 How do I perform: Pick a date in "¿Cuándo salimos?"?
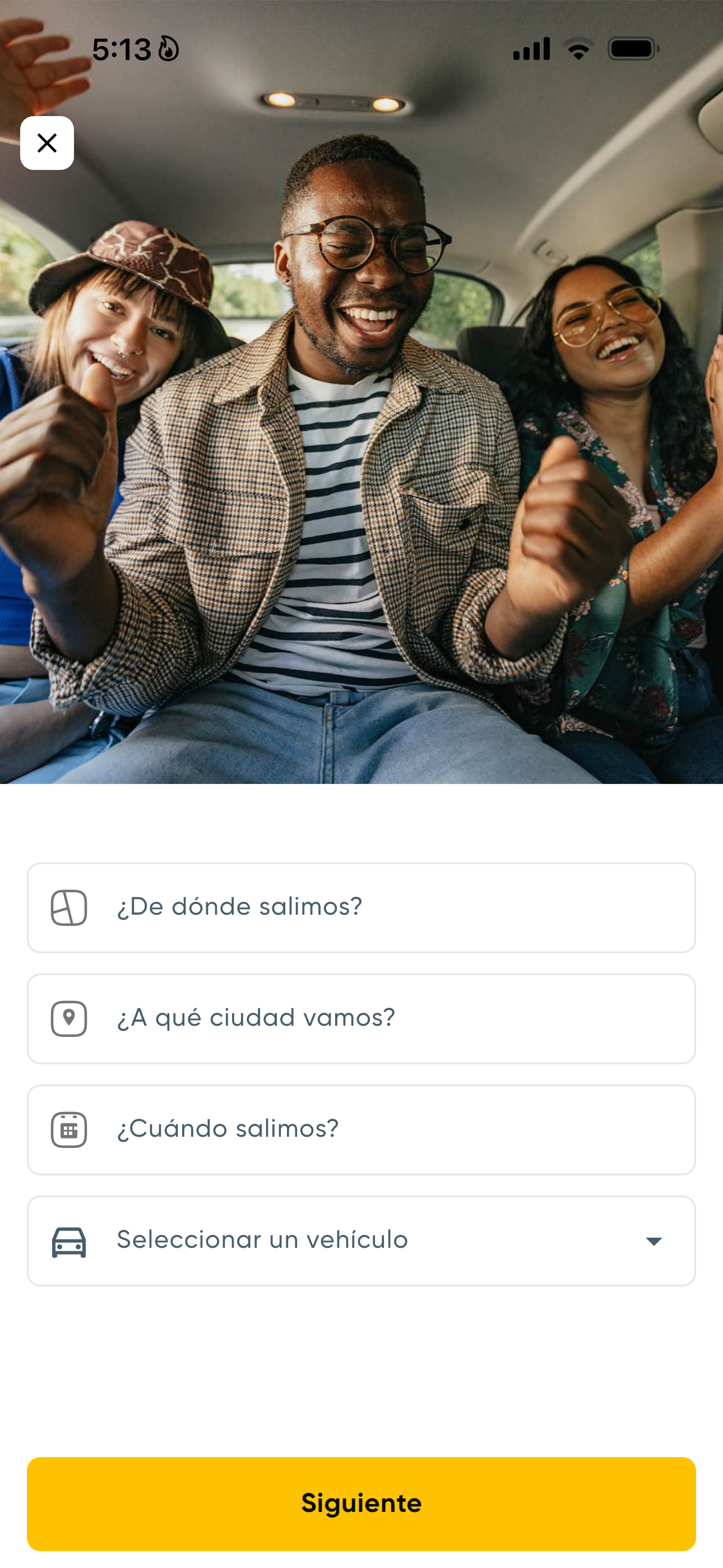point(361,1129)
